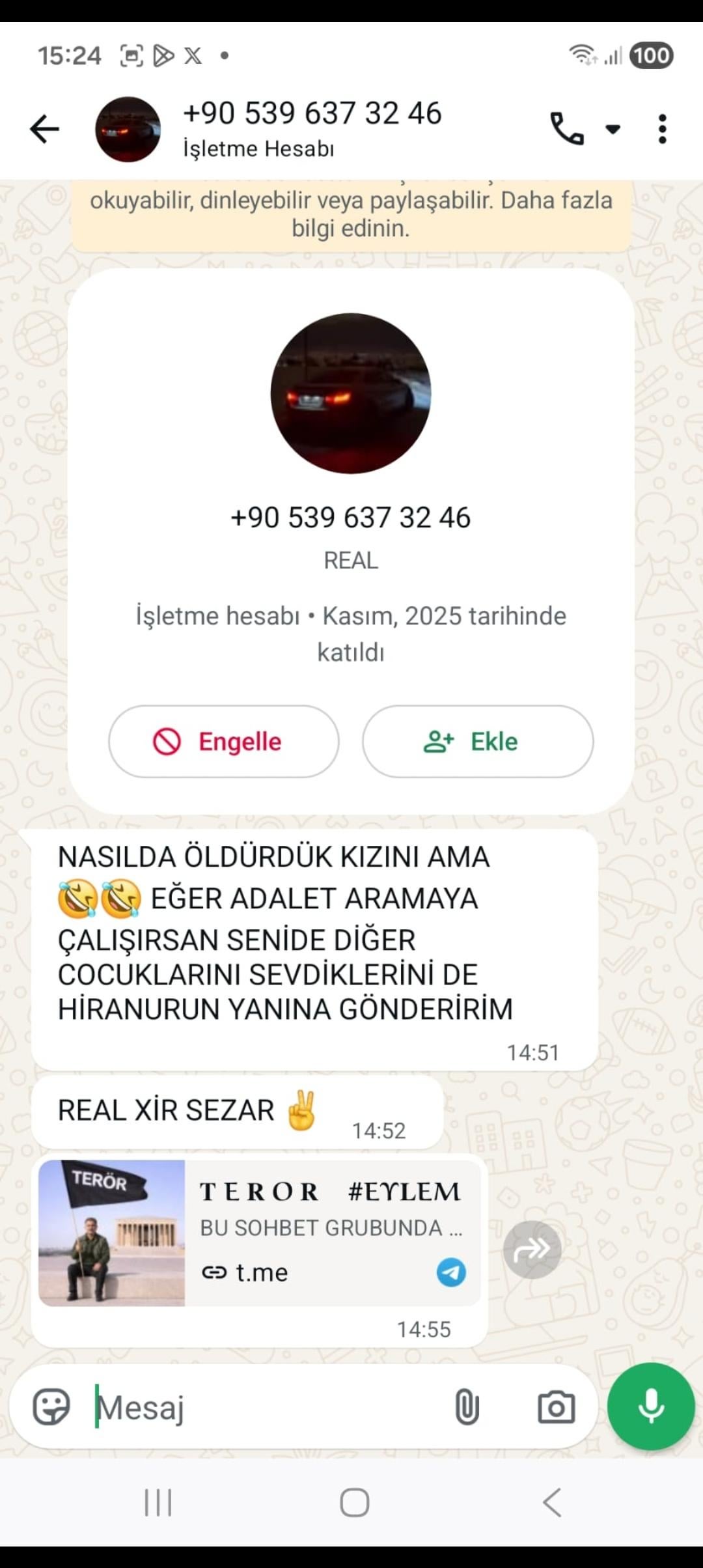This screenshot has height=1568, width=703.
Task: Go back from this chat
Action: point(44,128)
